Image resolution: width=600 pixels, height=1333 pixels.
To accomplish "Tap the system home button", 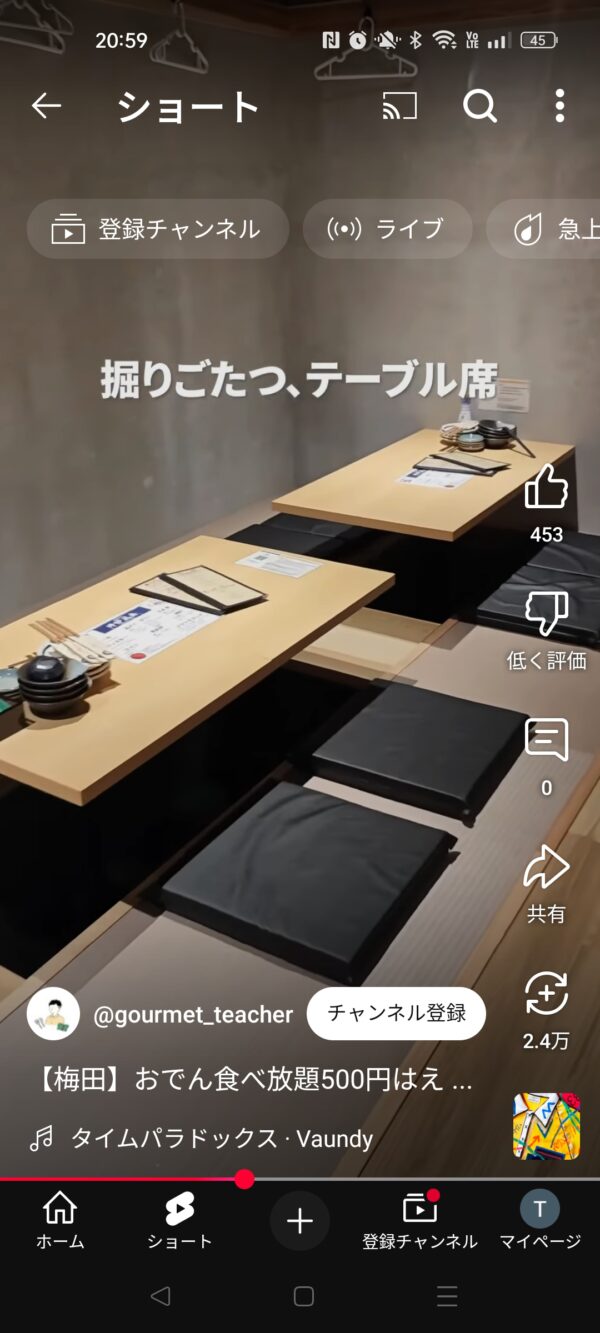I will click(x=304, y=1297).
